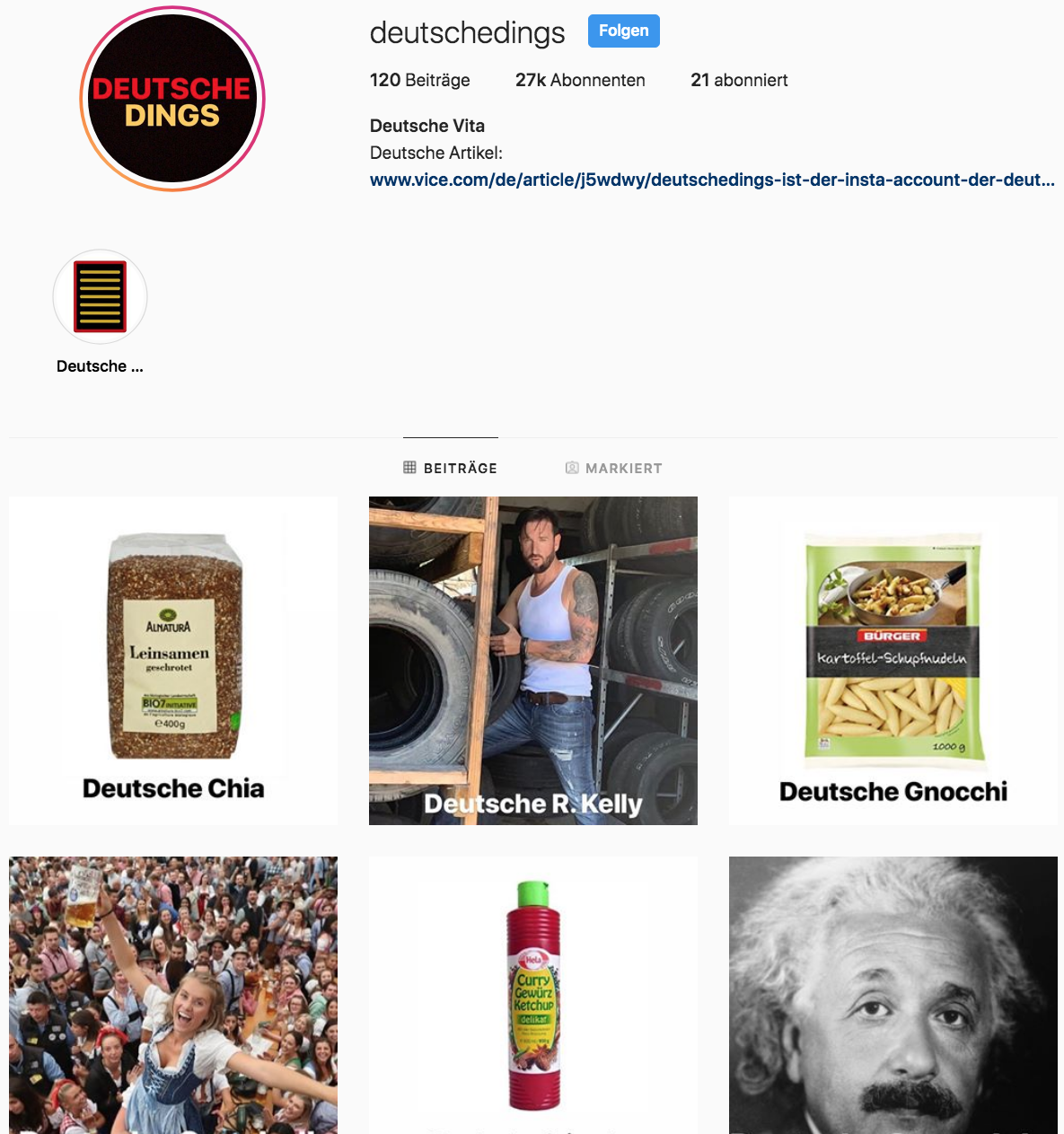
Task: Open the Deutsche Gnocchi post
Action: tap(893, 660)
